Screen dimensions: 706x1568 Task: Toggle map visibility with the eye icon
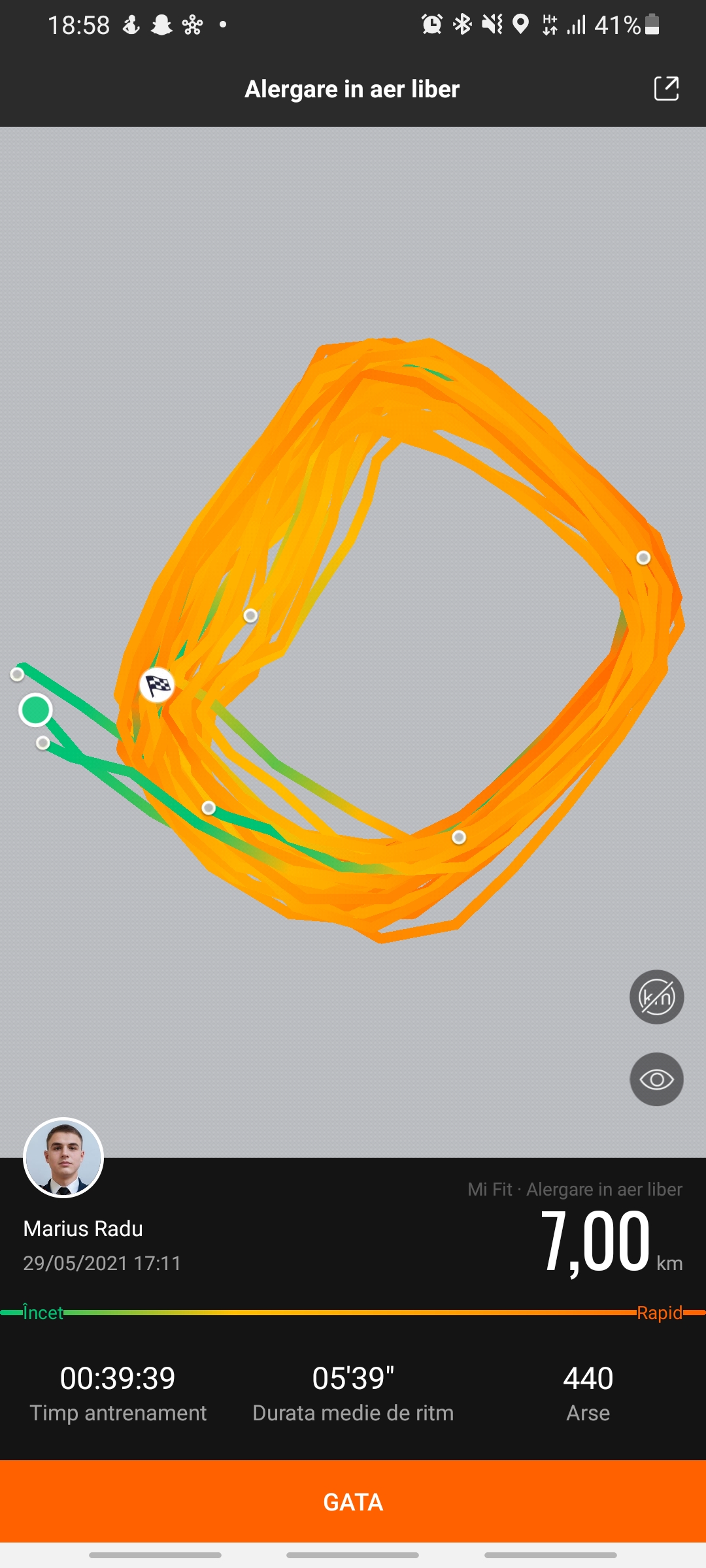point(656,1079)
